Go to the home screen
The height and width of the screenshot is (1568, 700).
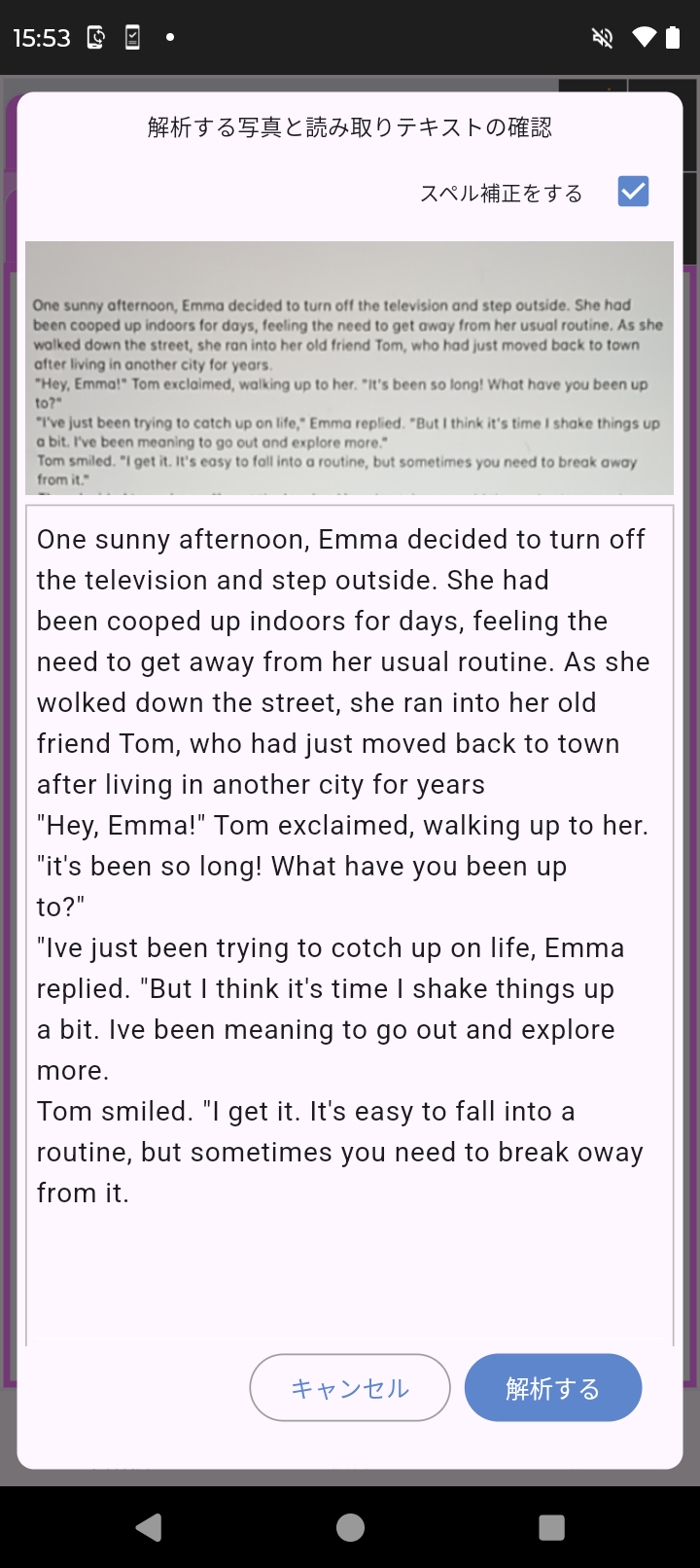350,1528
